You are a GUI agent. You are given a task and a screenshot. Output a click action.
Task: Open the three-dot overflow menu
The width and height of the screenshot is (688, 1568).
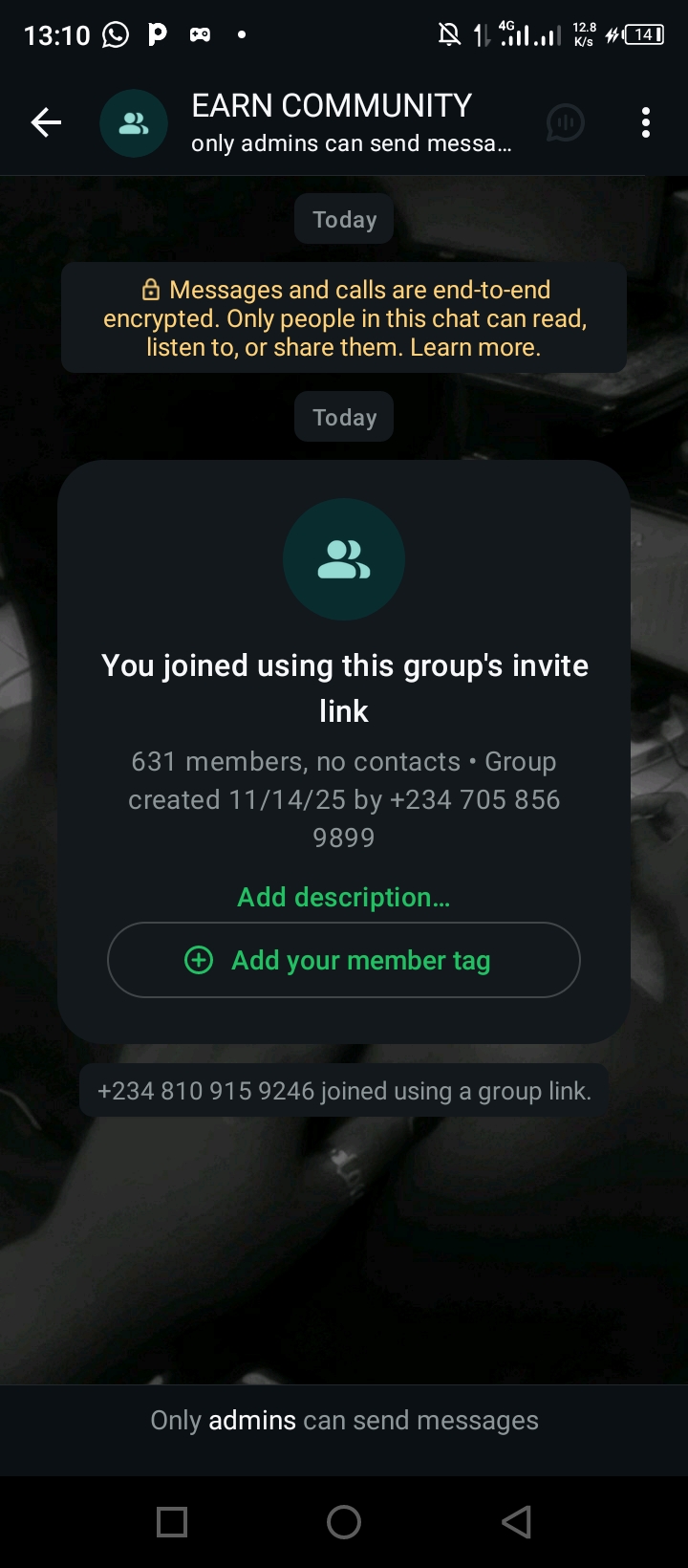tap(646, 122)
